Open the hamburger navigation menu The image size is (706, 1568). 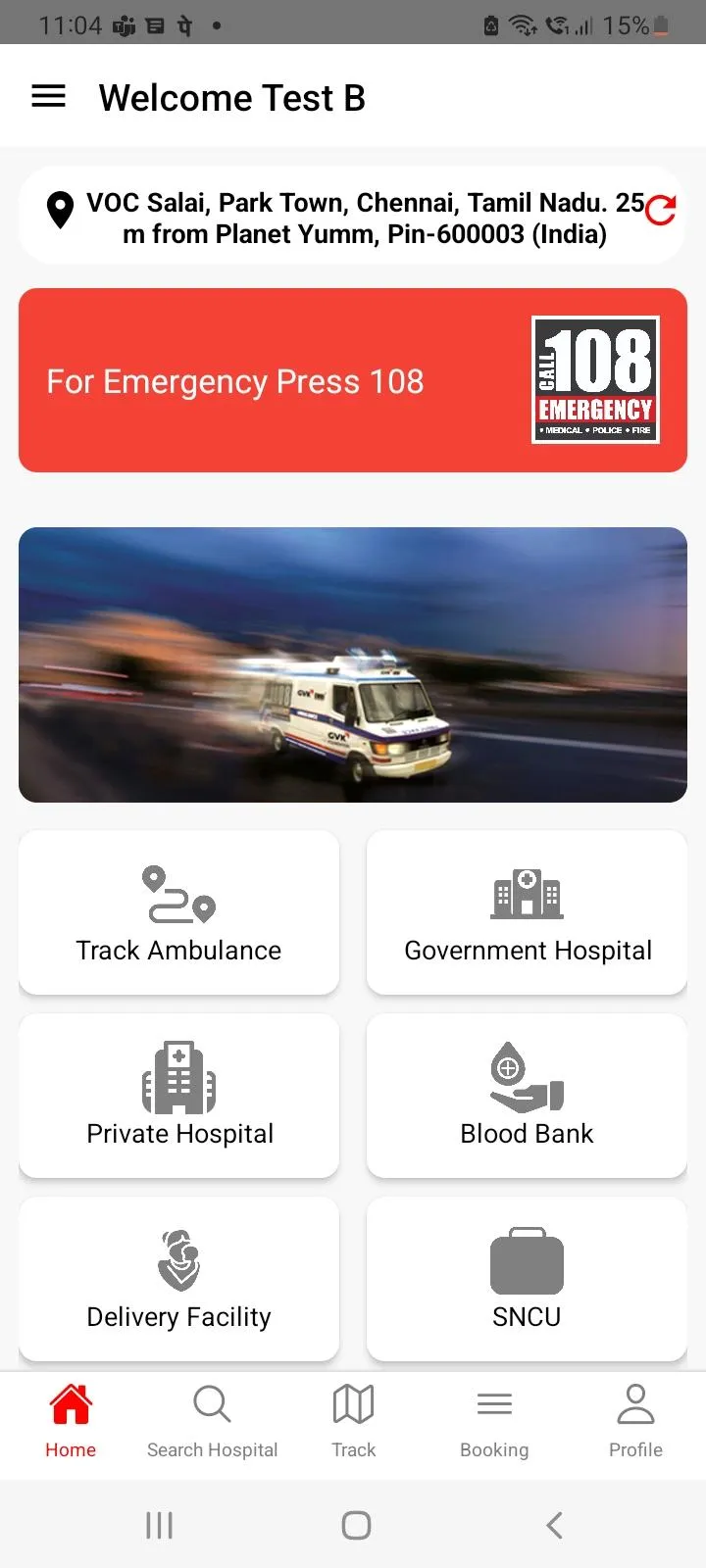[x=48, y=95]
